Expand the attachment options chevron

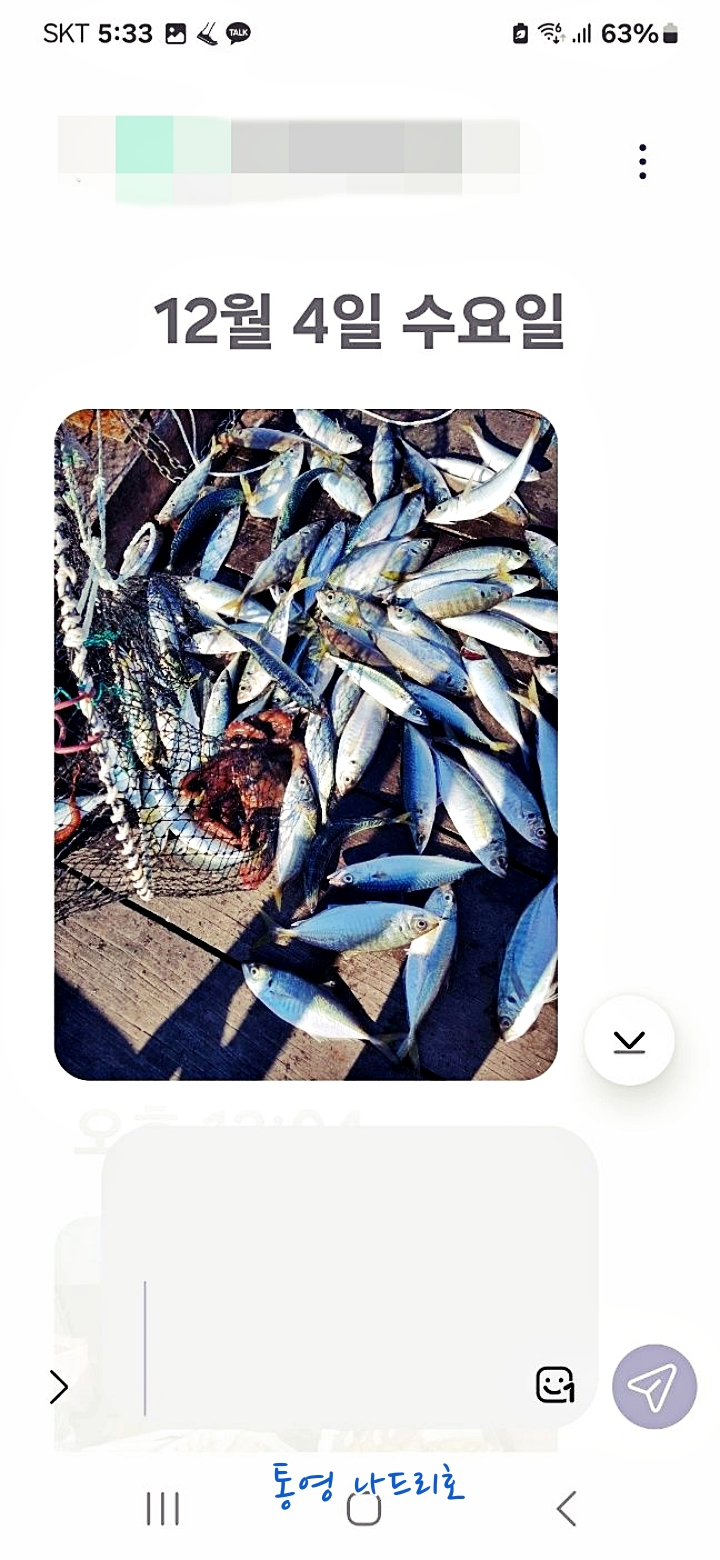pyautogui.click(x=59, y=1387)
